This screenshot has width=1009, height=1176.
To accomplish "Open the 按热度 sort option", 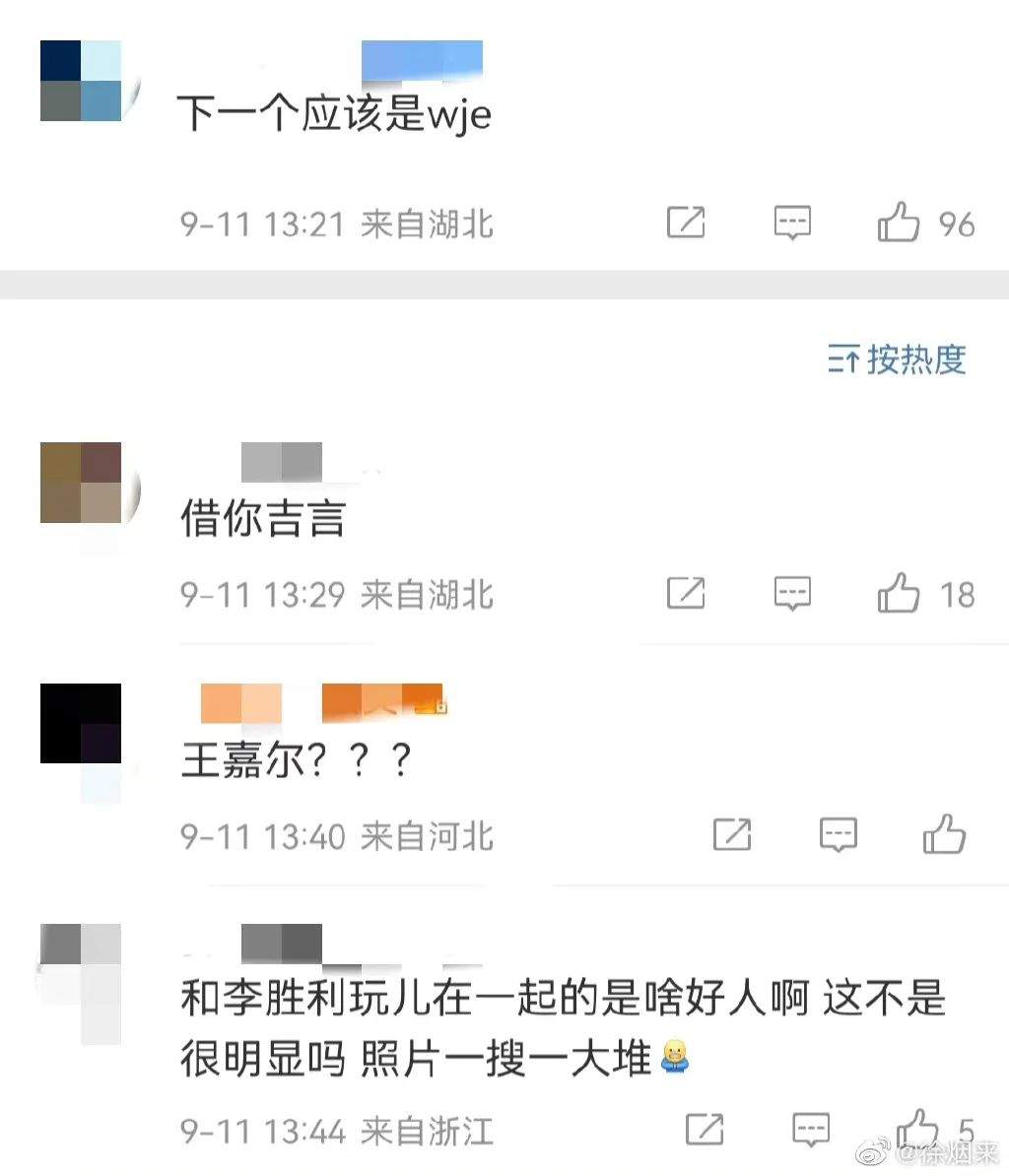I will (897, 360).
